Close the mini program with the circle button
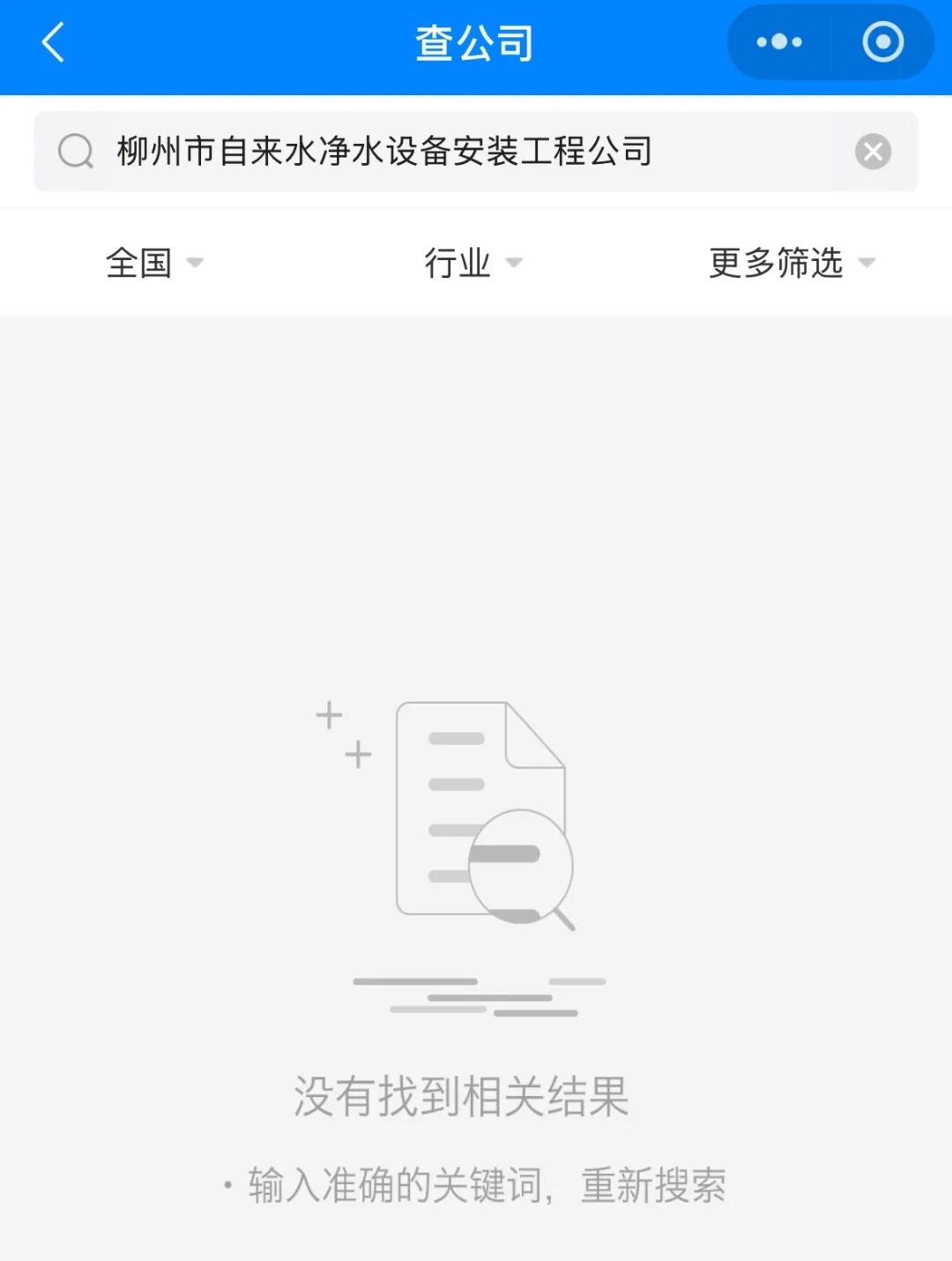 pyautogui.click(x=882, y=42)
